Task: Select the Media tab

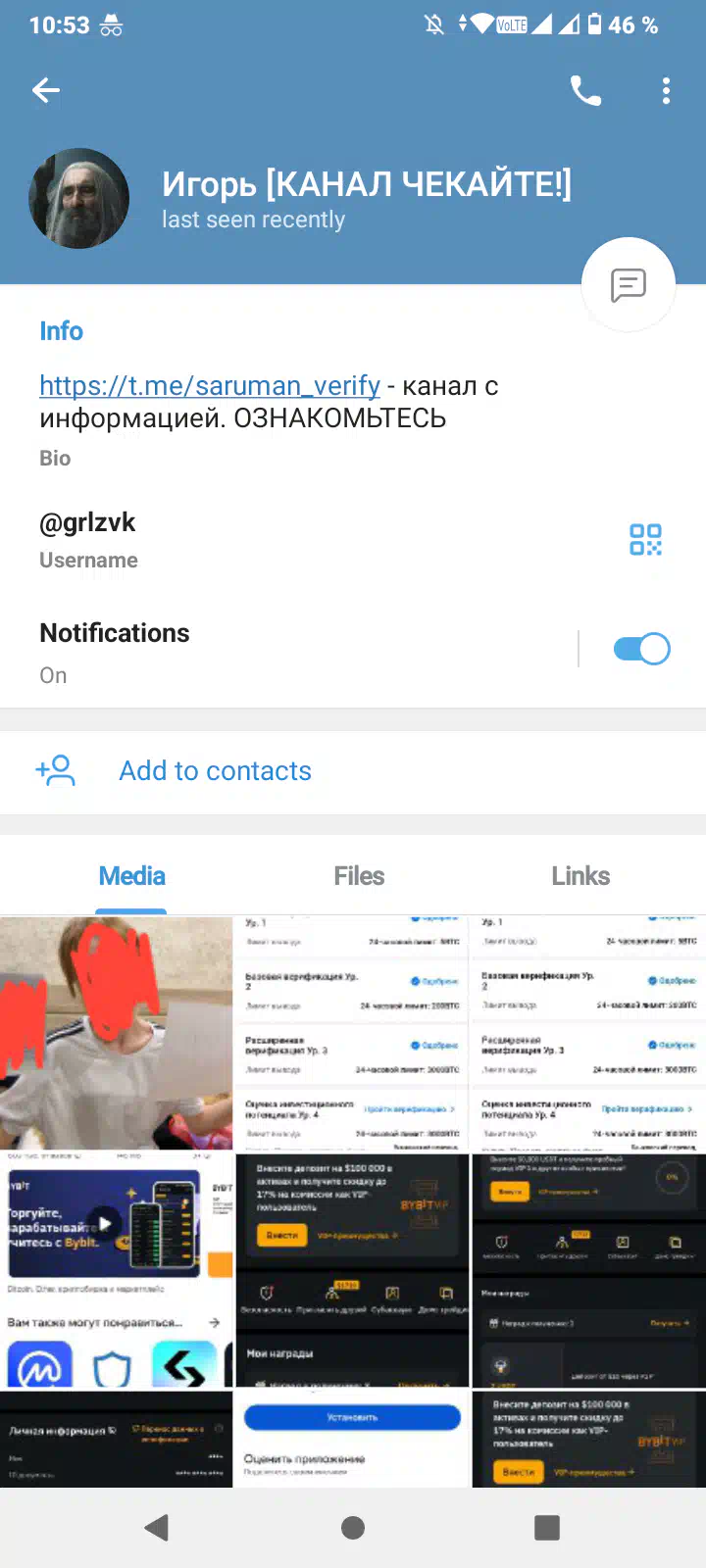Action: click(x=132, y=876)
